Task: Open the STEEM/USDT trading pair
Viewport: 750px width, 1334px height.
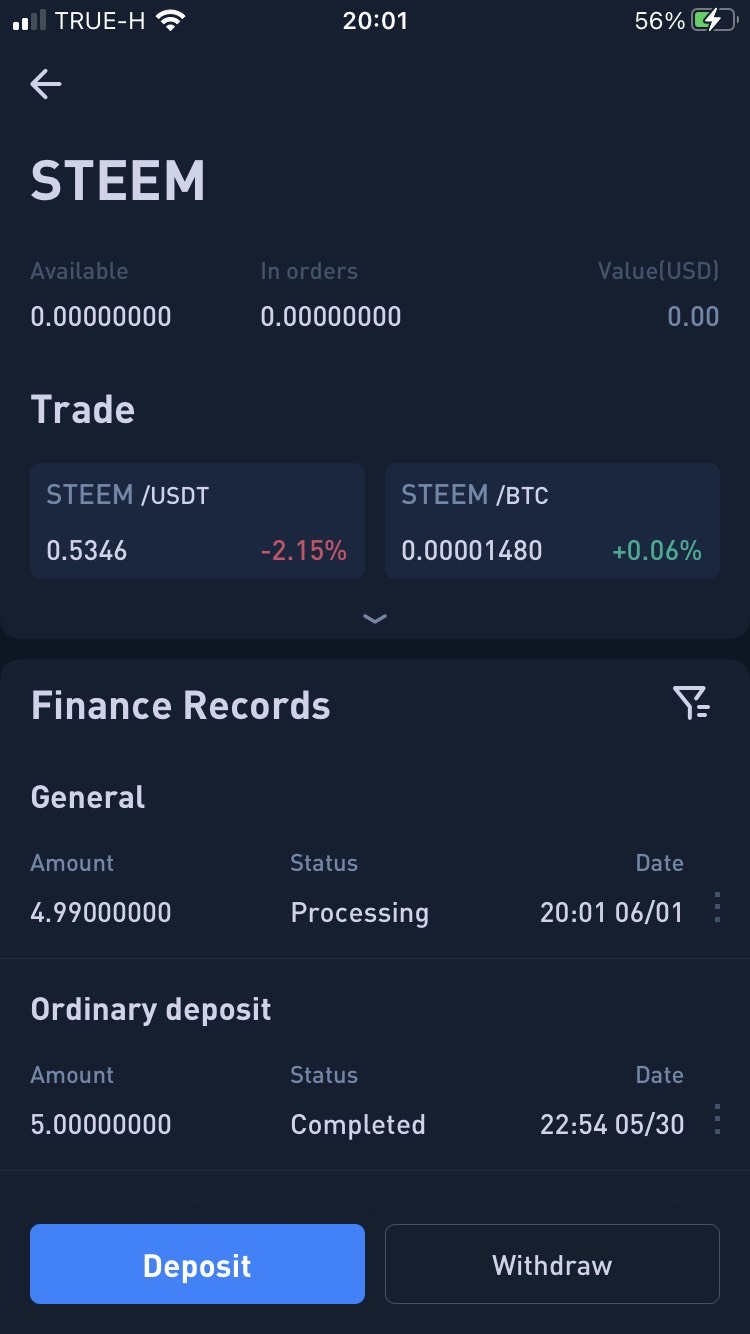Action: point(197,521)
